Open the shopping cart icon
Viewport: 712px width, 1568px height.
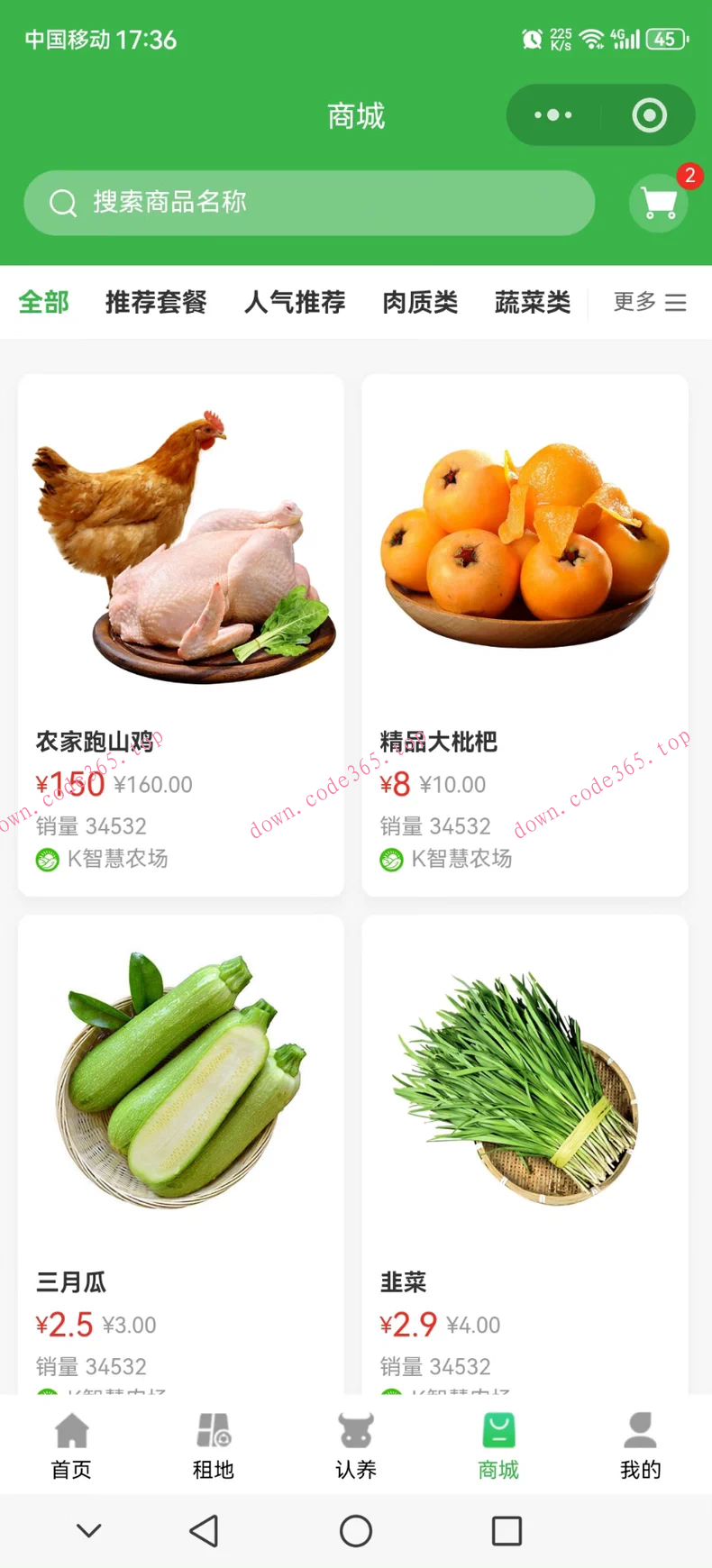[x=659, y=203]
